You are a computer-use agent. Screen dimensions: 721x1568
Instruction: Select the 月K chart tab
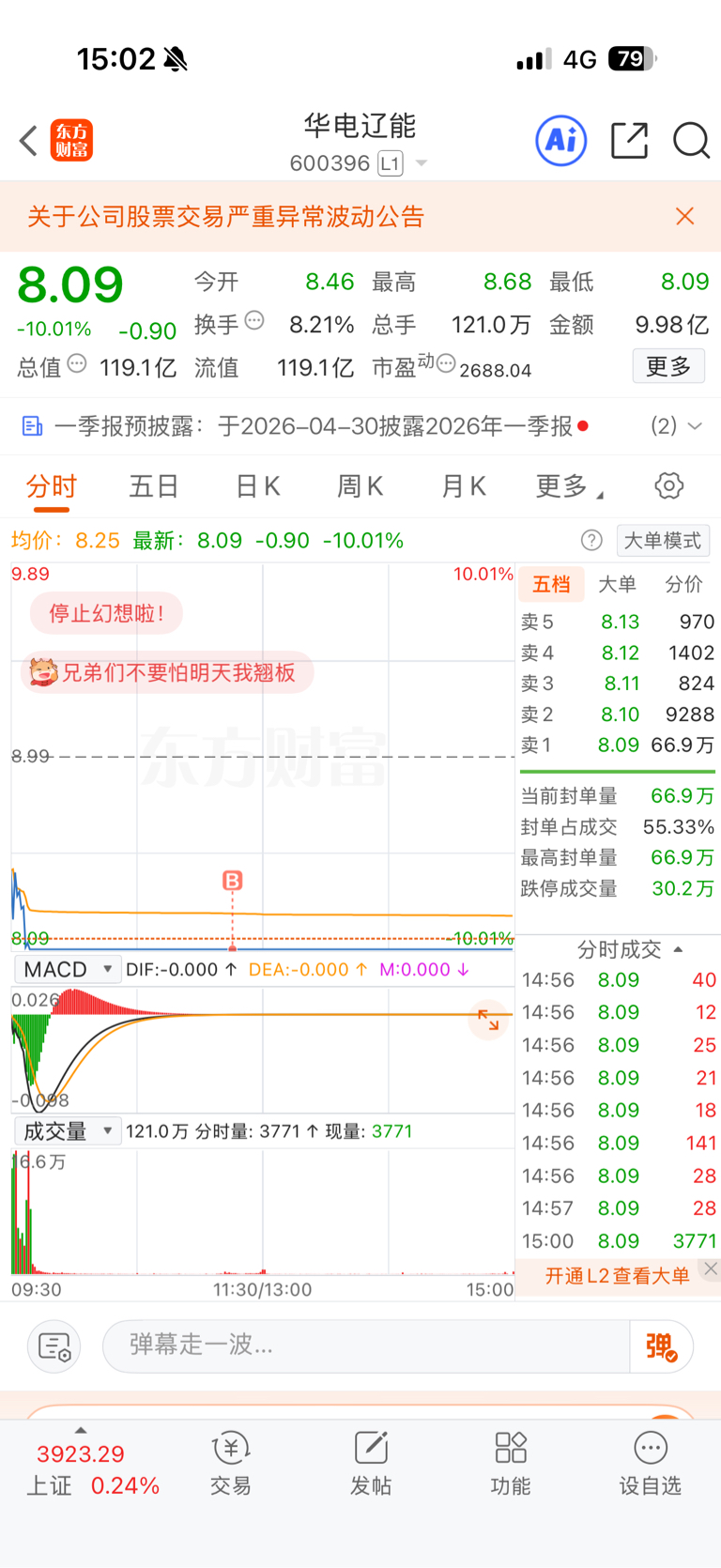point(463,486)
